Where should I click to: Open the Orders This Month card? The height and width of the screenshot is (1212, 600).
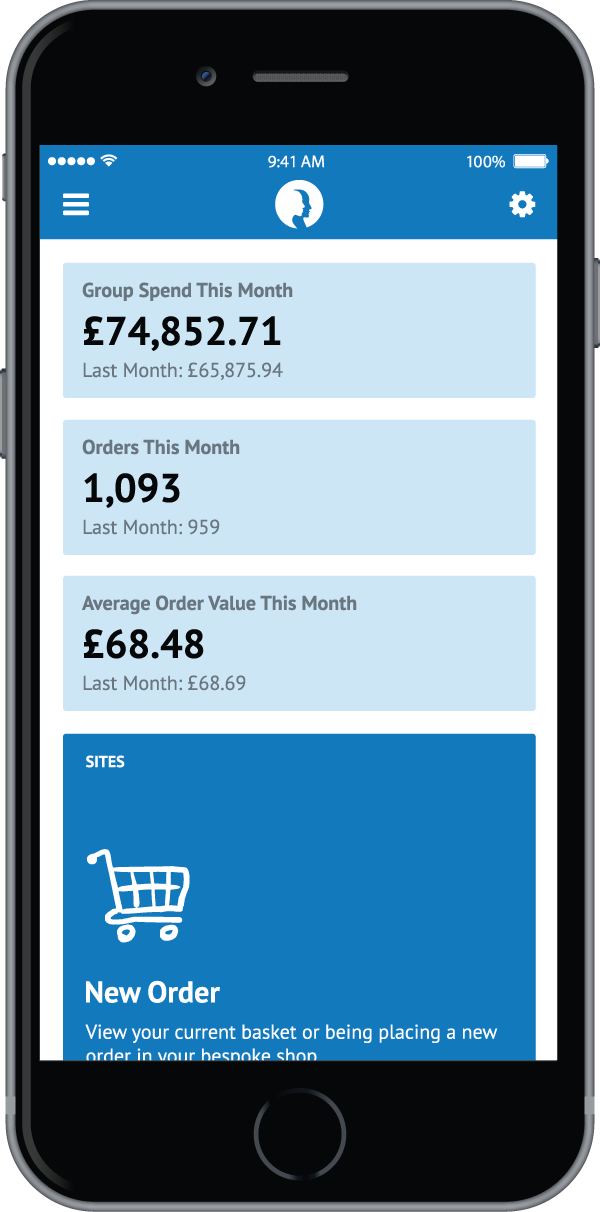tap(299, 487)
